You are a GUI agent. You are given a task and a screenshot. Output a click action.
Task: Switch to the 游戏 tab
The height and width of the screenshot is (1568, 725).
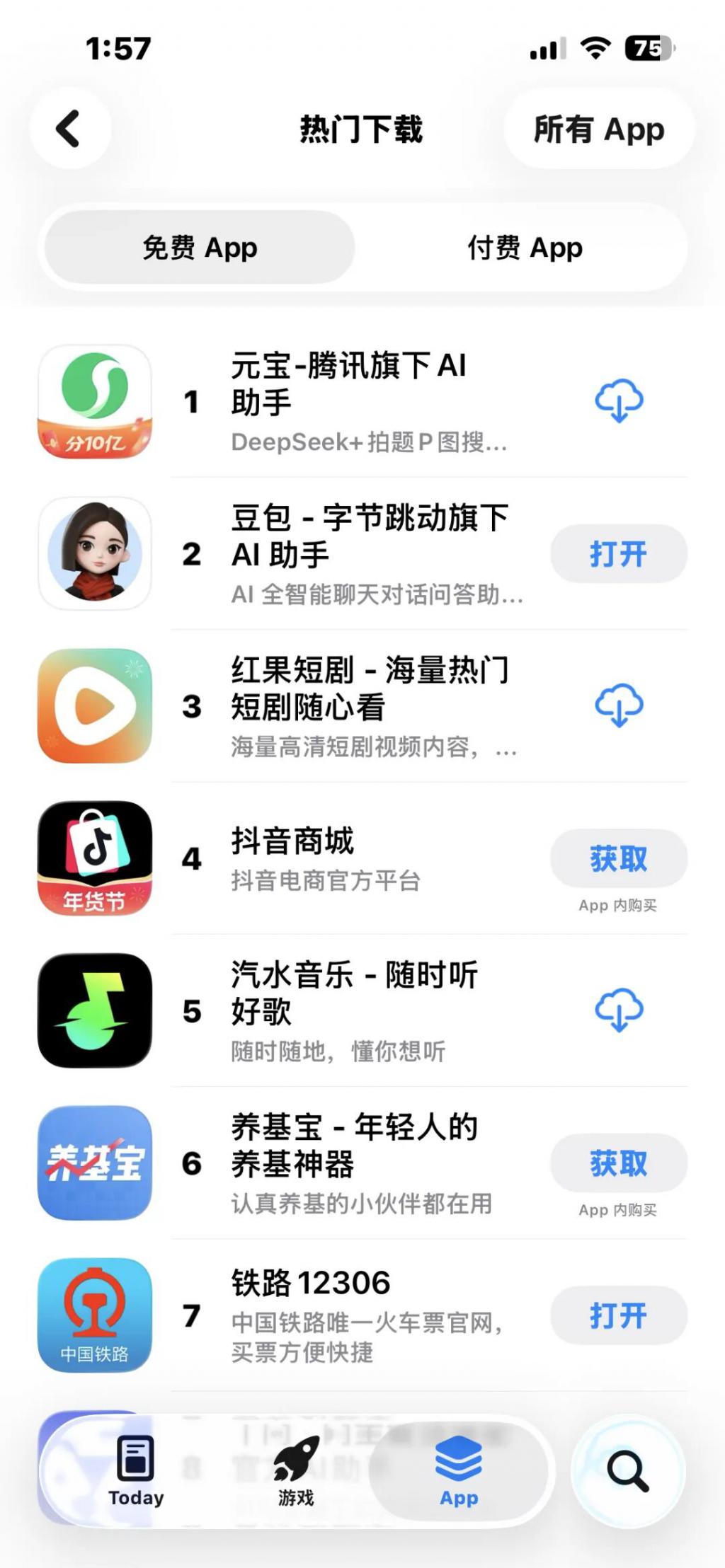tap(295, 1472)
